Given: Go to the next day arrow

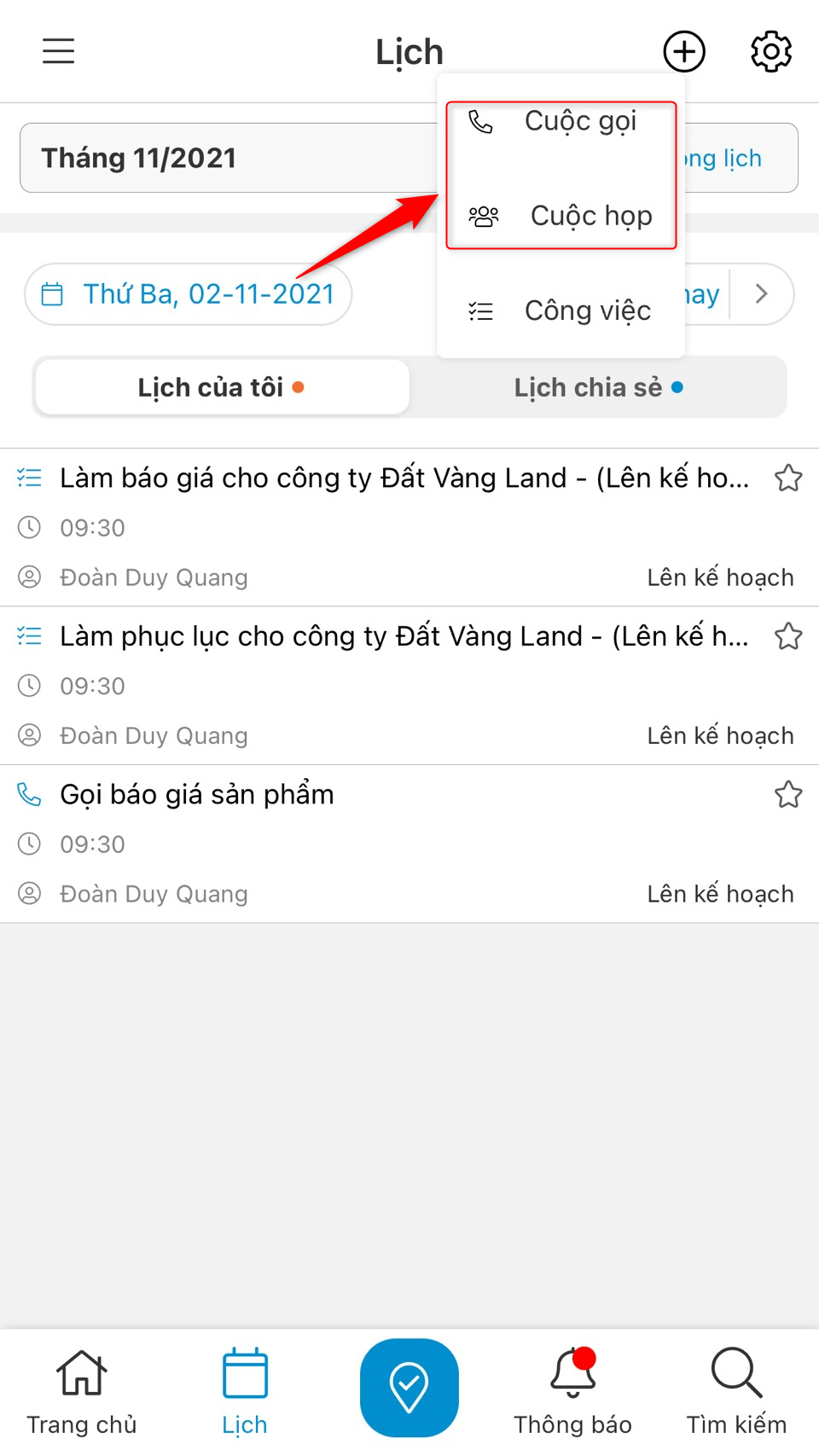Looking at the screenshot, I should 762,294.
